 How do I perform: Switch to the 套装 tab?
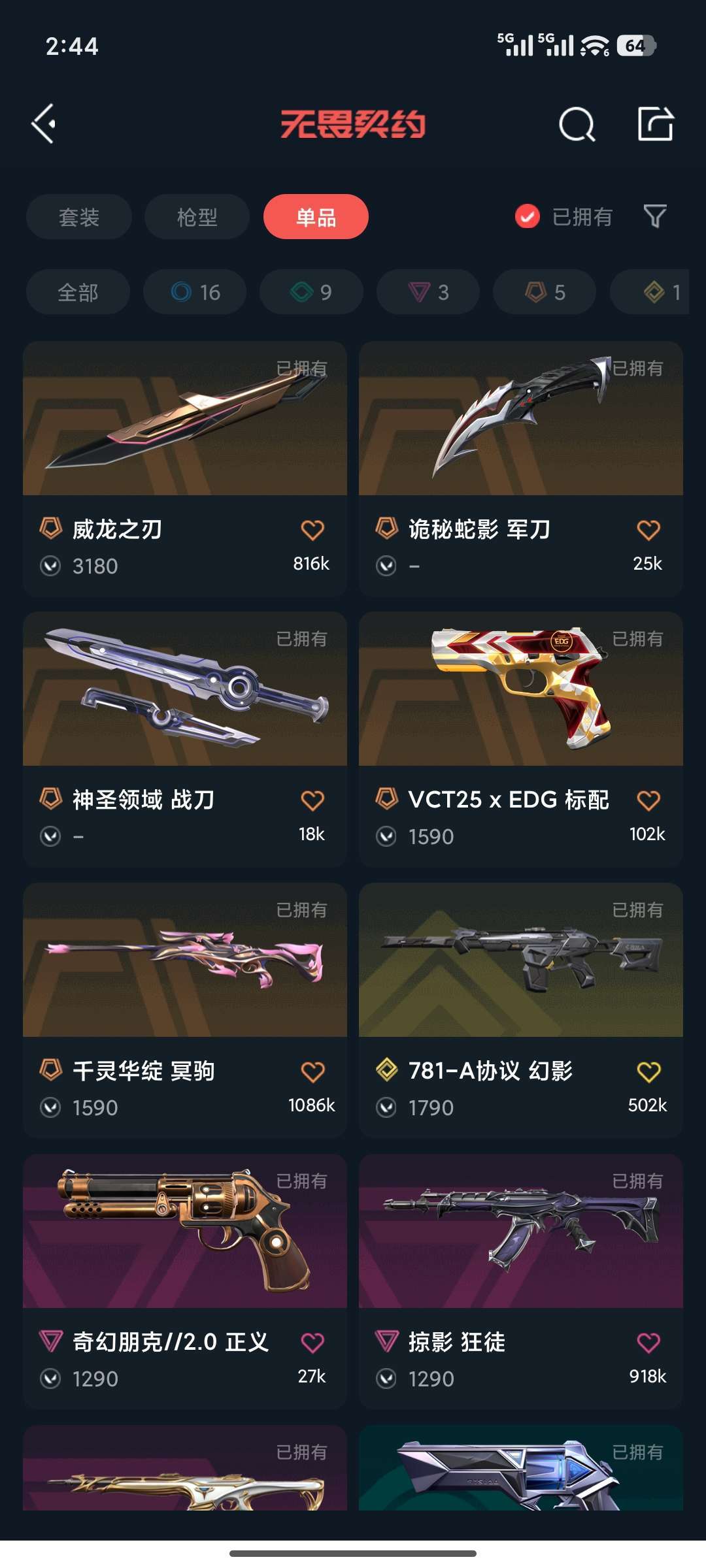(x=79, y=217)
